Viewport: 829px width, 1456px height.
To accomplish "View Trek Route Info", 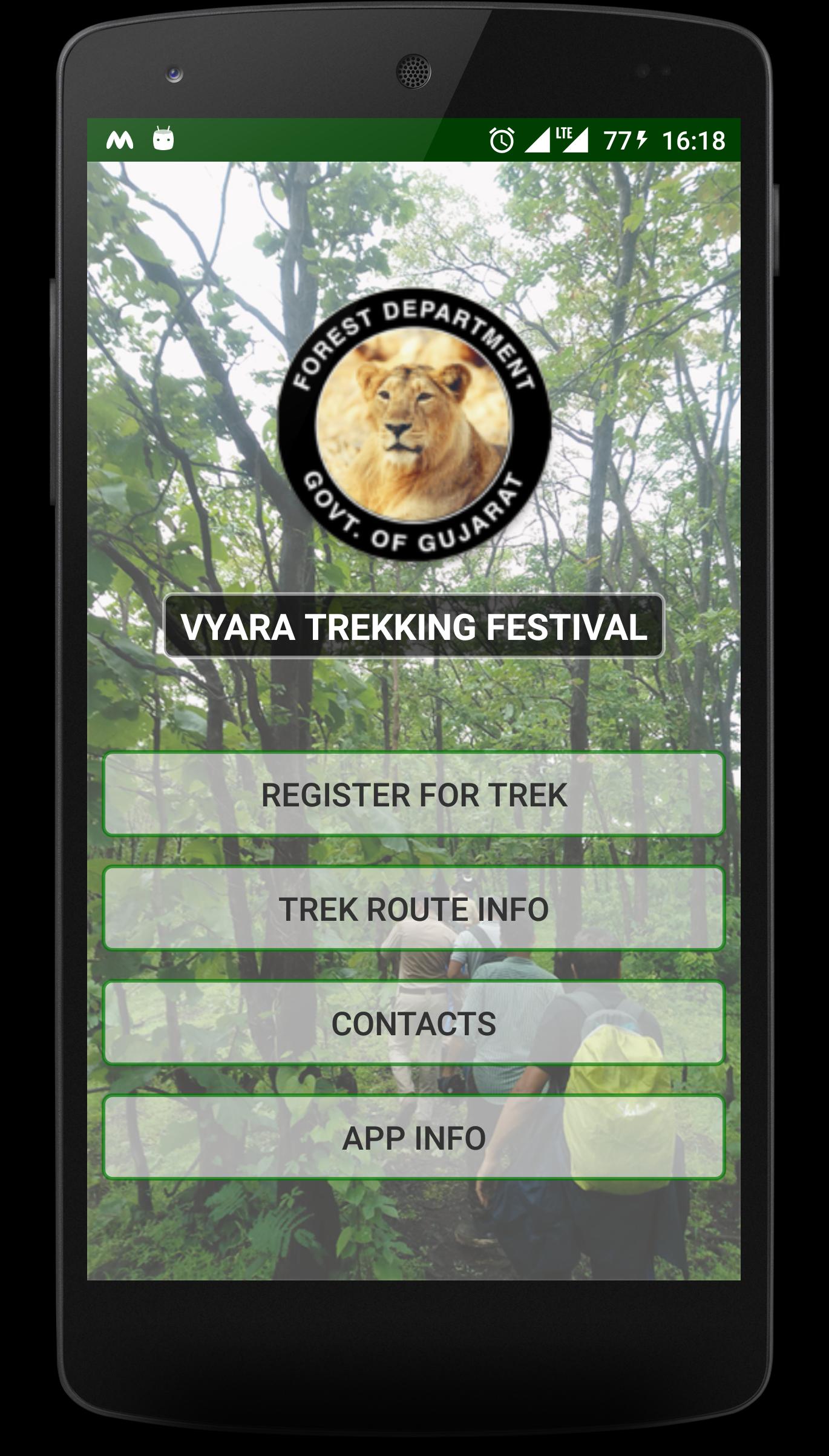I will [414, 909].
